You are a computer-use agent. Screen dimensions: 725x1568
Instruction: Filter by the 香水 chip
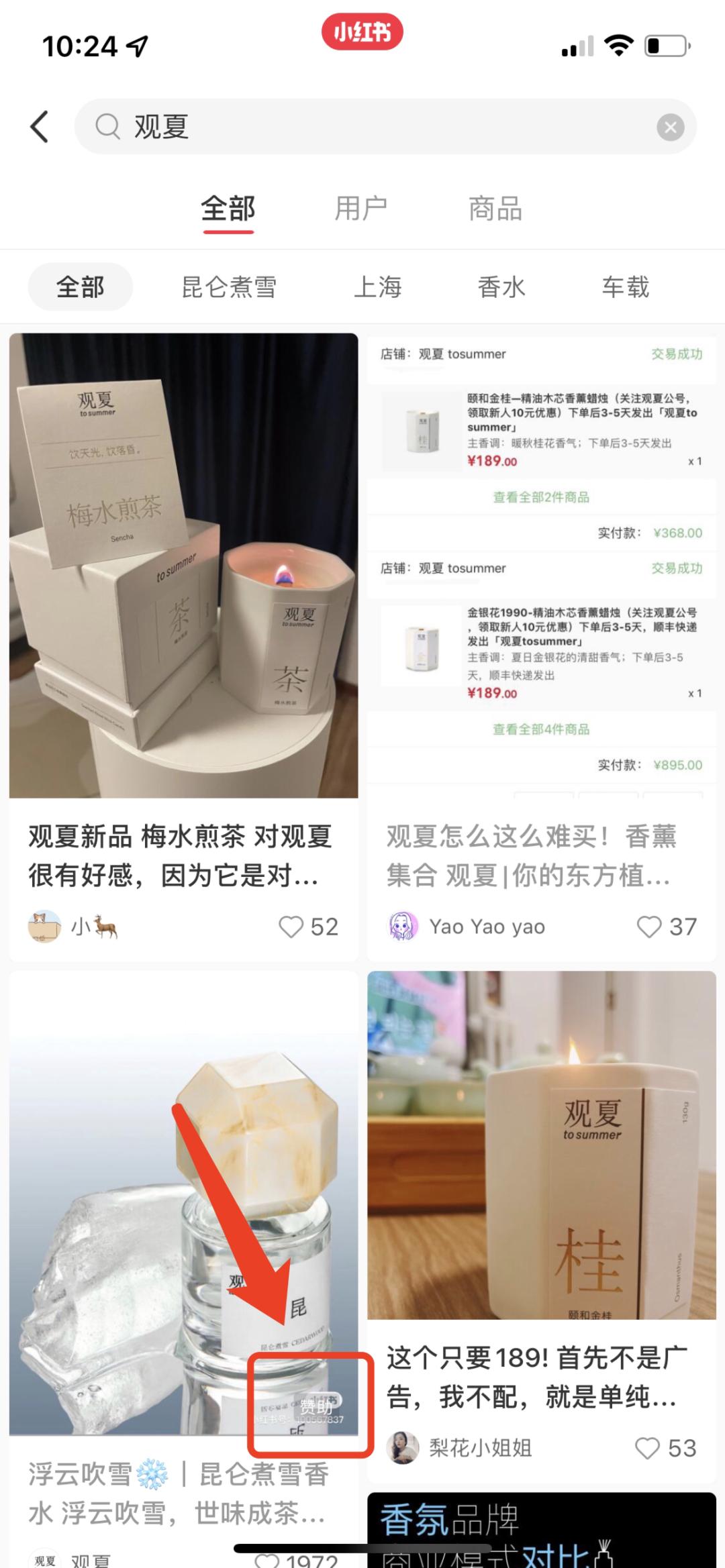[x=501, y=287]
